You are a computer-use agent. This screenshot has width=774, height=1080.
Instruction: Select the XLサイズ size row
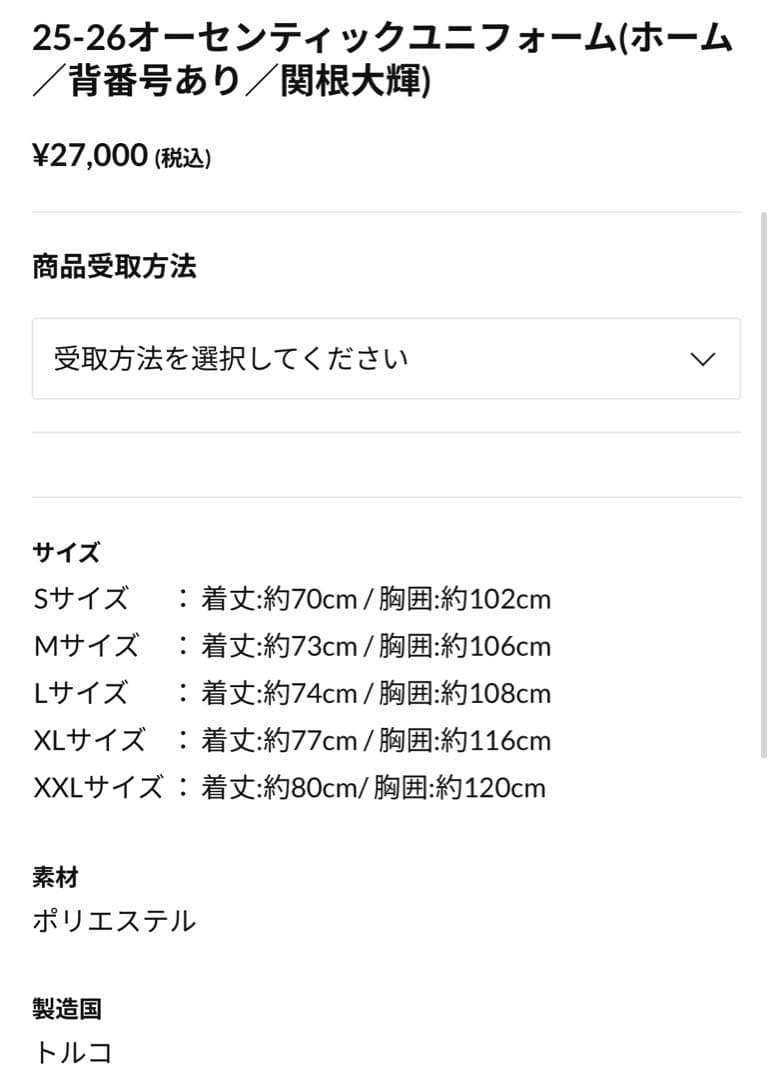pos(290,740)
